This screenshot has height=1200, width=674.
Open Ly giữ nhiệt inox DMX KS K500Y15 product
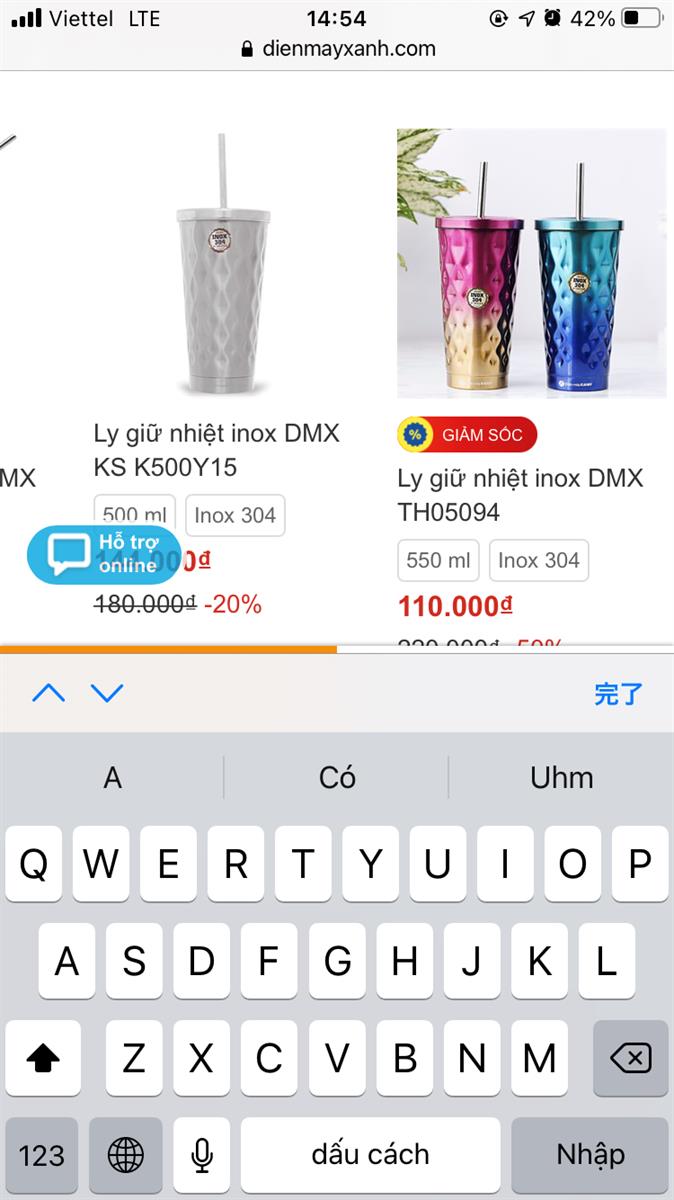click(217, 450)
